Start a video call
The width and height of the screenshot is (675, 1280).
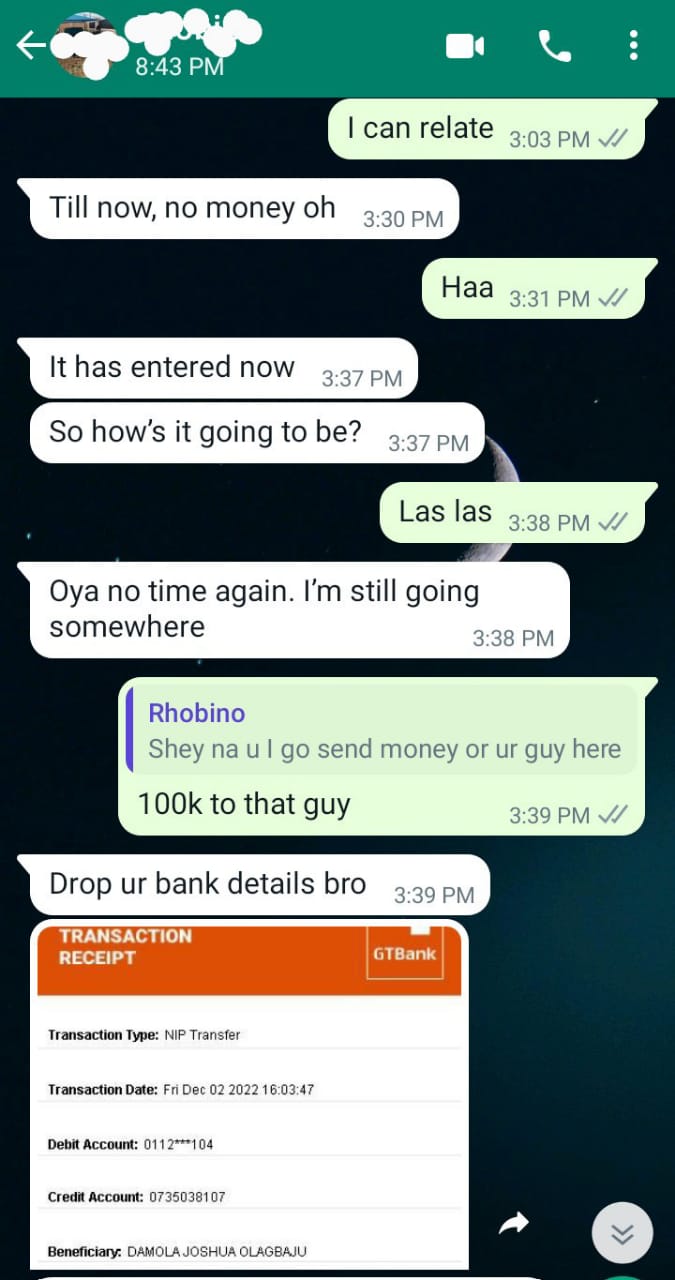tap(465, 46)
